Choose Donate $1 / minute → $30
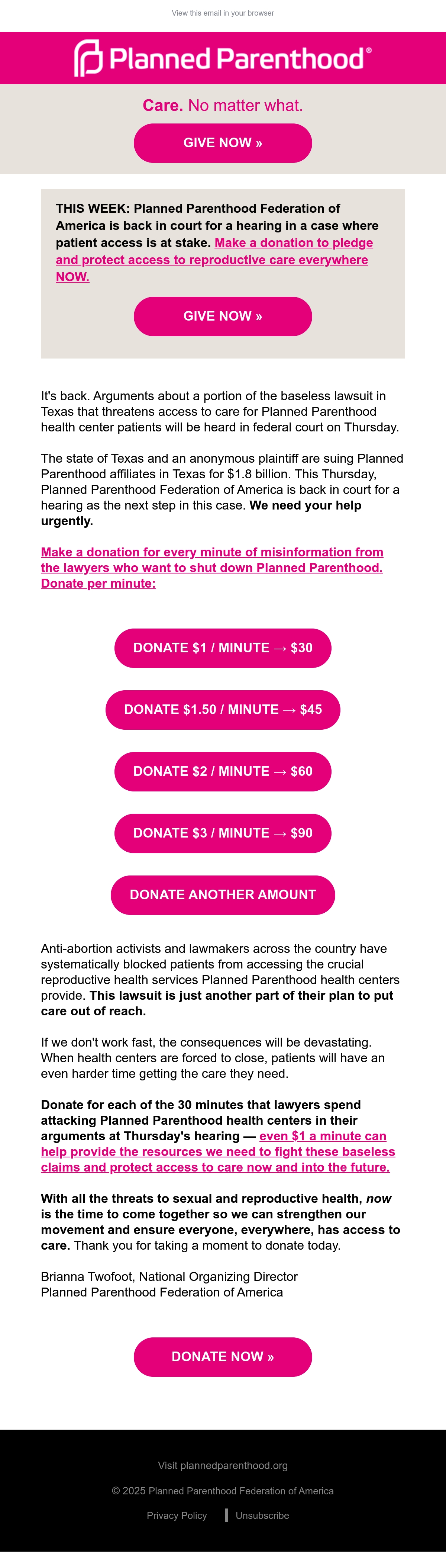Screen dimensions: 446x1568 coord(223,648)
